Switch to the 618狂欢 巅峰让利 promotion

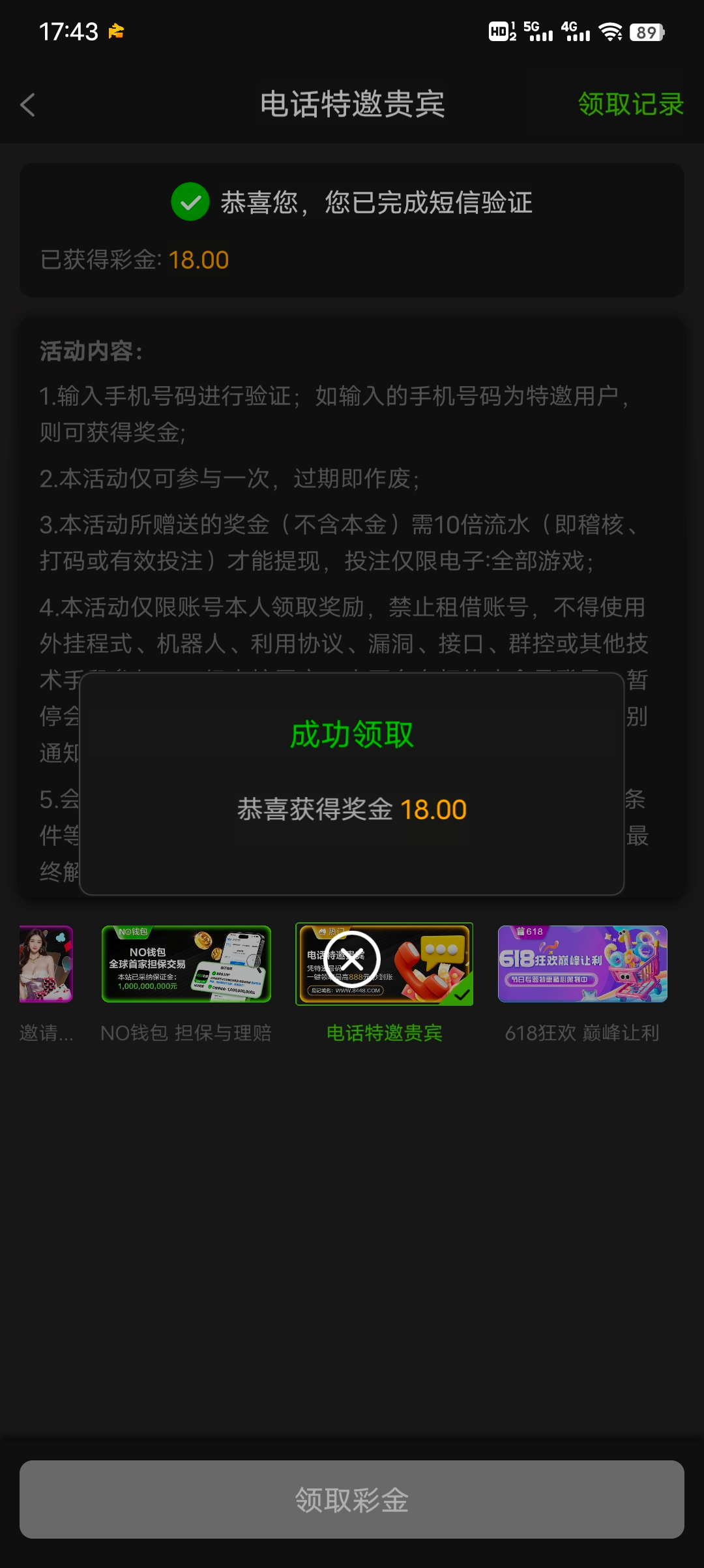[x=582, y=964]
